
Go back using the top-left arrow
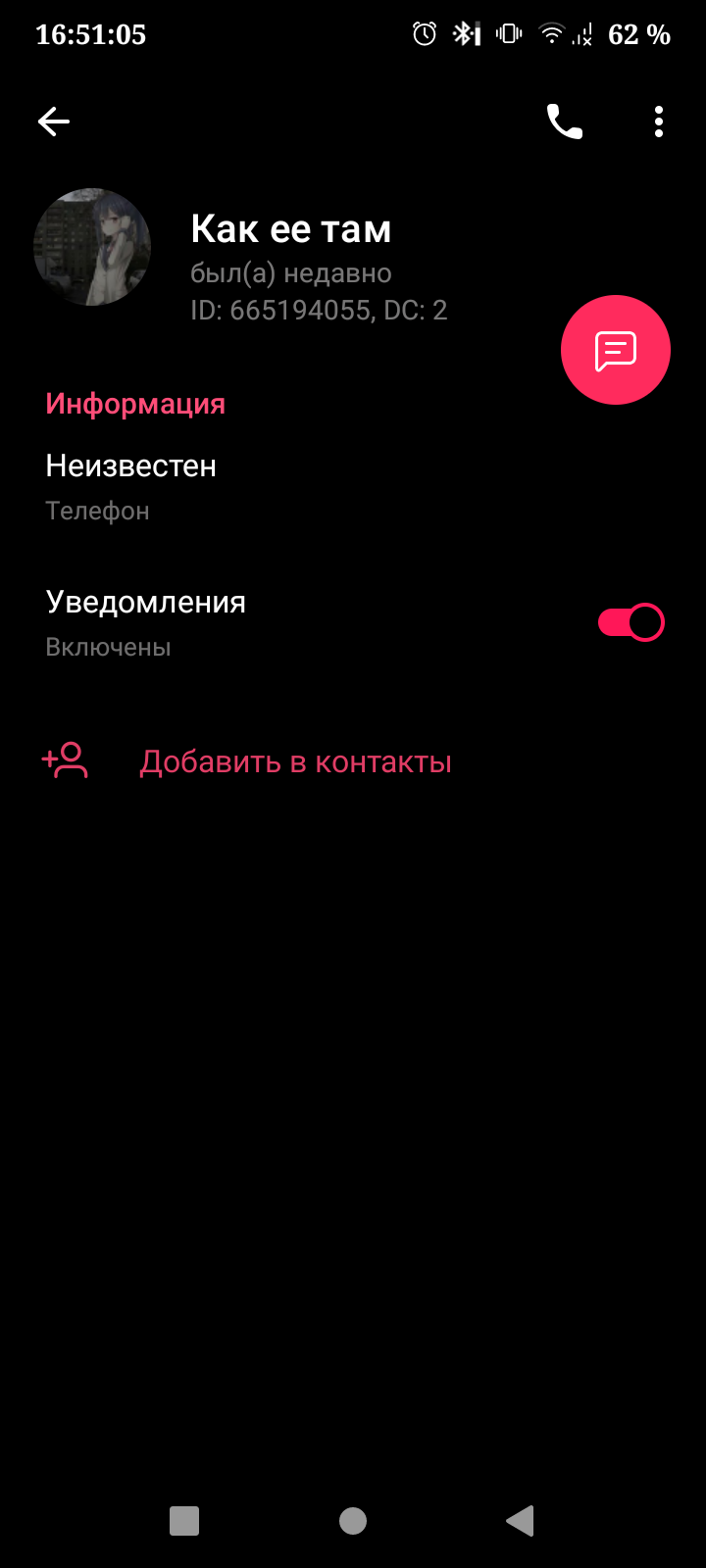[54, 122]
